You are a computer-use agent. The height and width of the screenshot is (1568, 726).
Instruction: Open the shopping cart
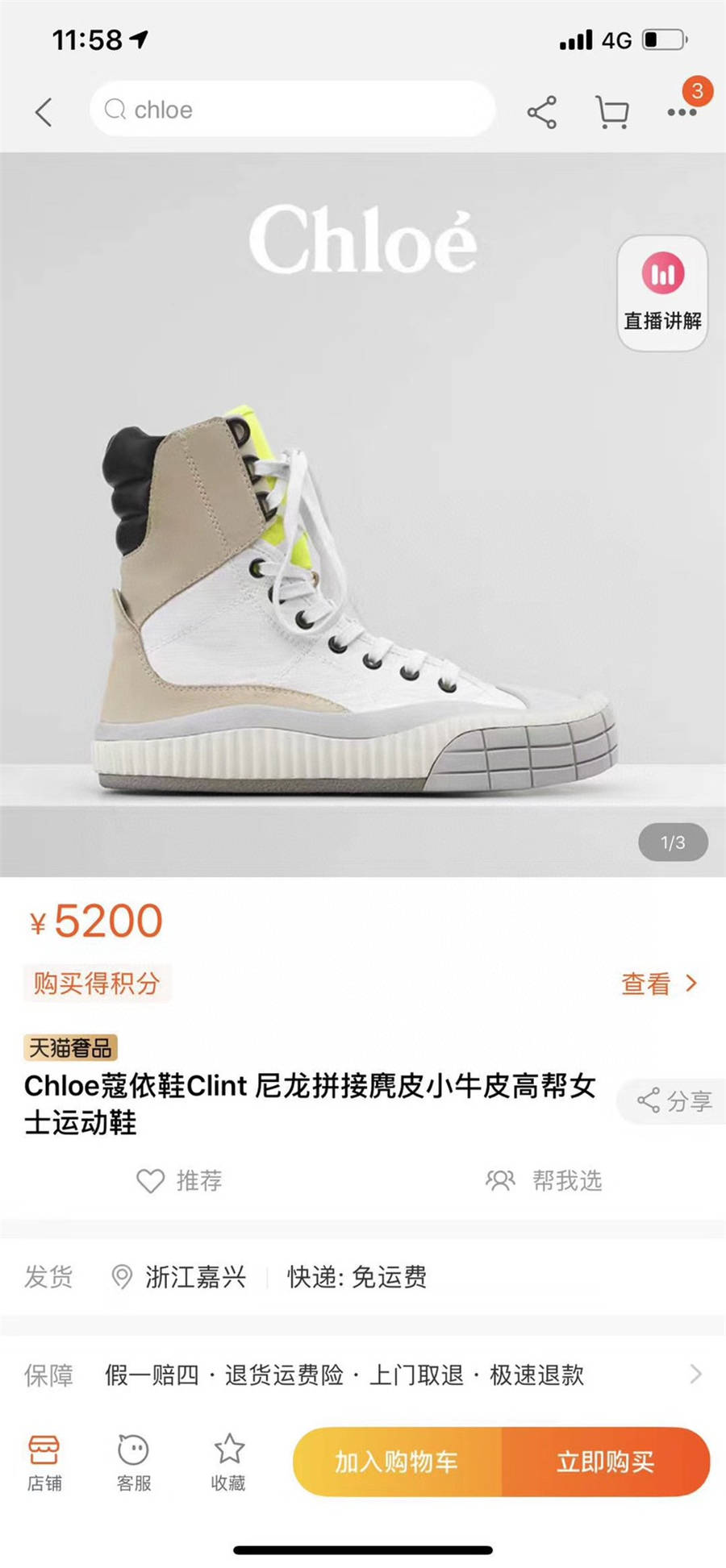612,112
